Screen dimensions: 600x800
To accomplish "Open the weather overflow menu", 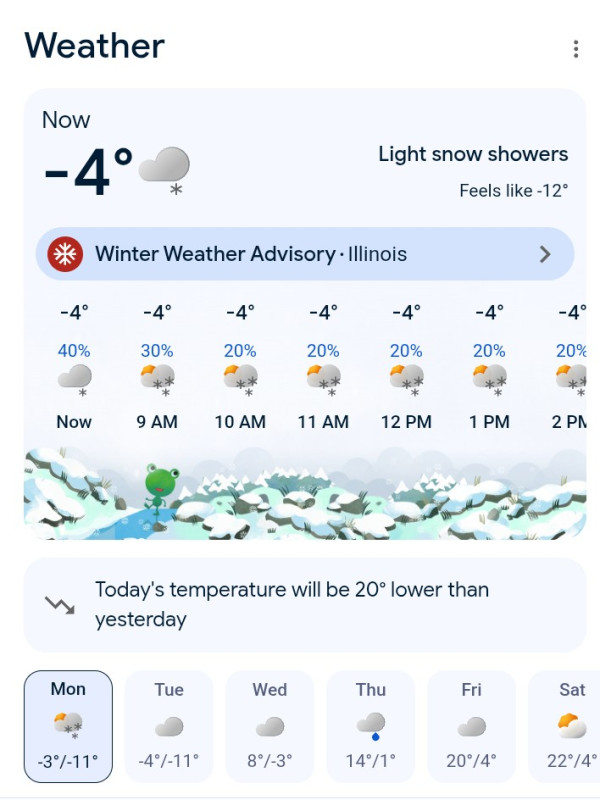I will [575, 49].
